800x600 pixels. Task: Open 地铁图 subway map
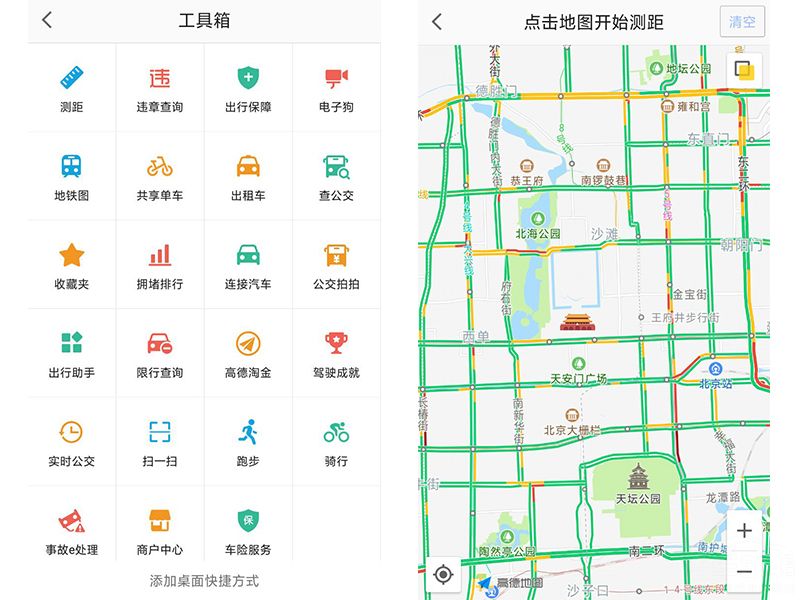click(x=72, y=177)
